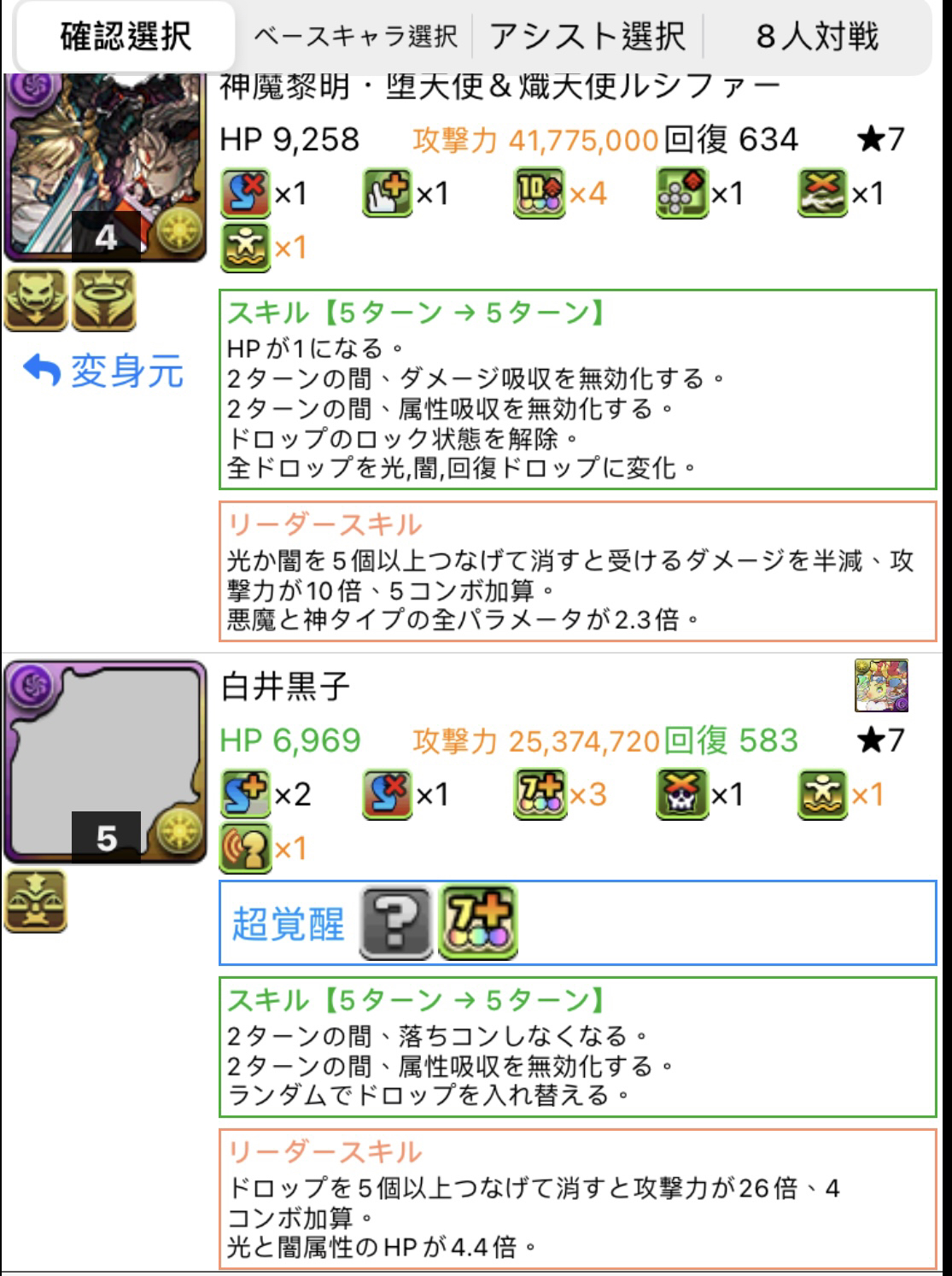The image size is (952, 1276).
Task: Tap the 変身元 link with arrow
Action: click(103, 372)
